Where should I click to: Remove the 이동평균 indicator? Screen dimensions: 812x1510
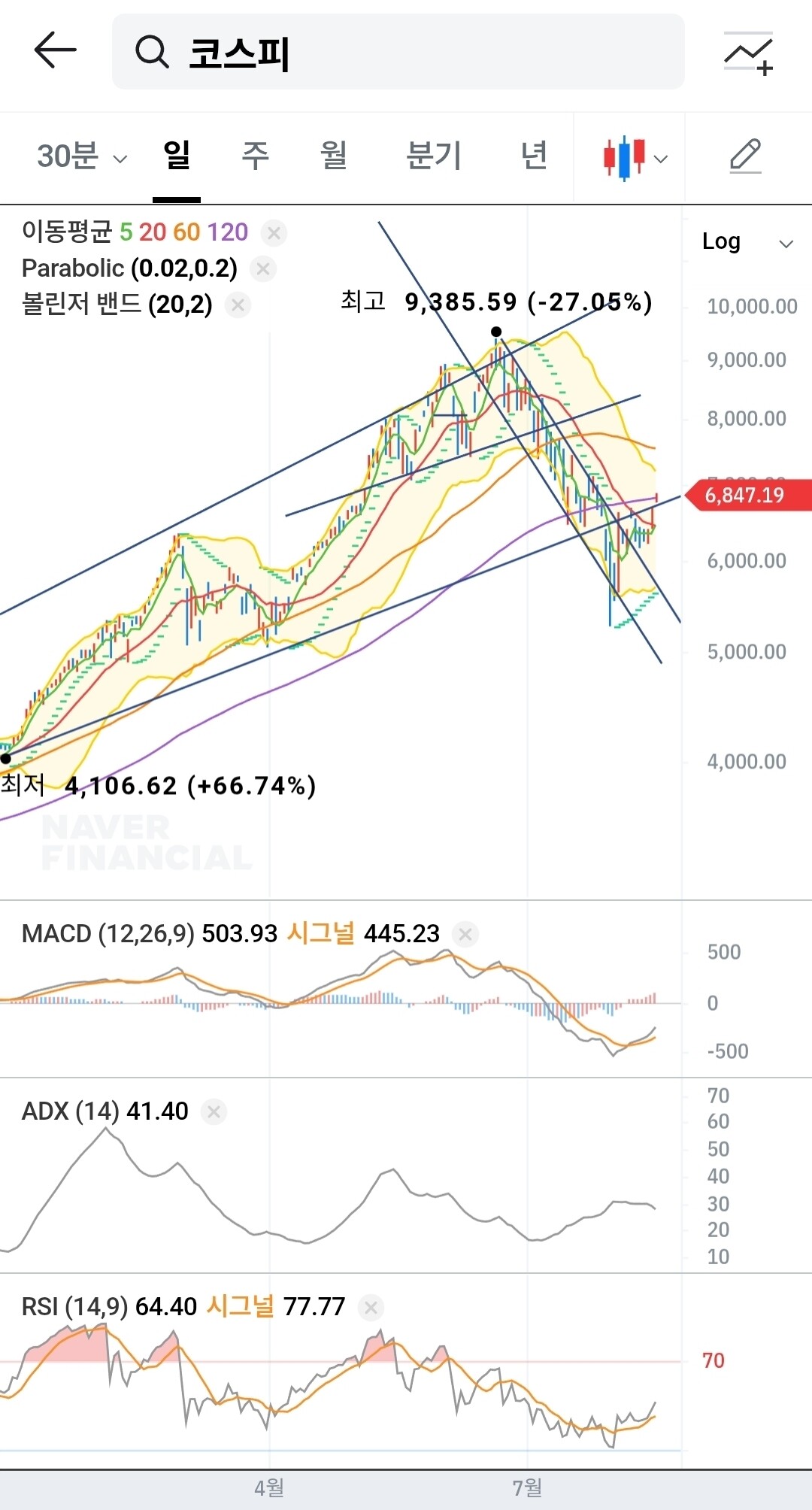(274, 233)
